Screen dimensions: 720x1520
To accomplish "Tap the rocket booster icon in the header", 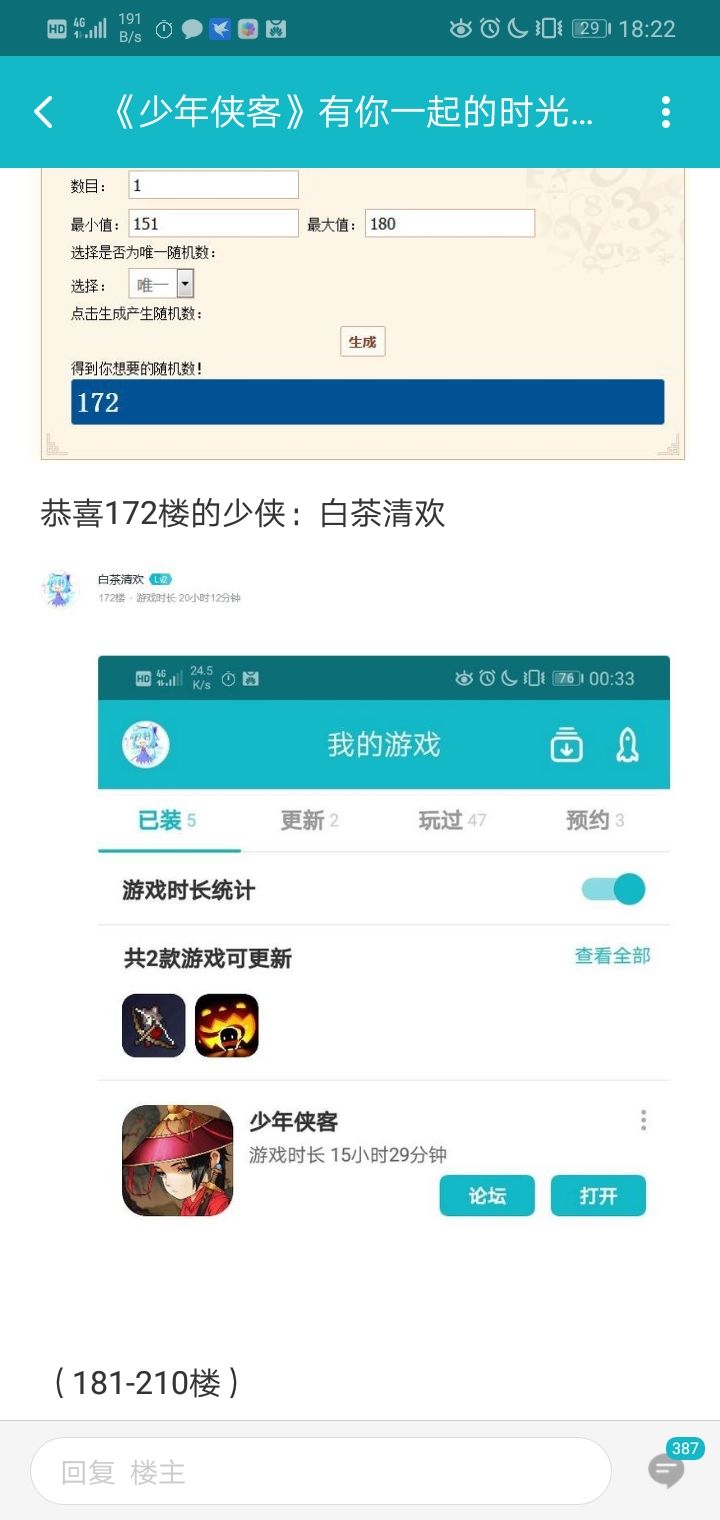I will point(628,744).
